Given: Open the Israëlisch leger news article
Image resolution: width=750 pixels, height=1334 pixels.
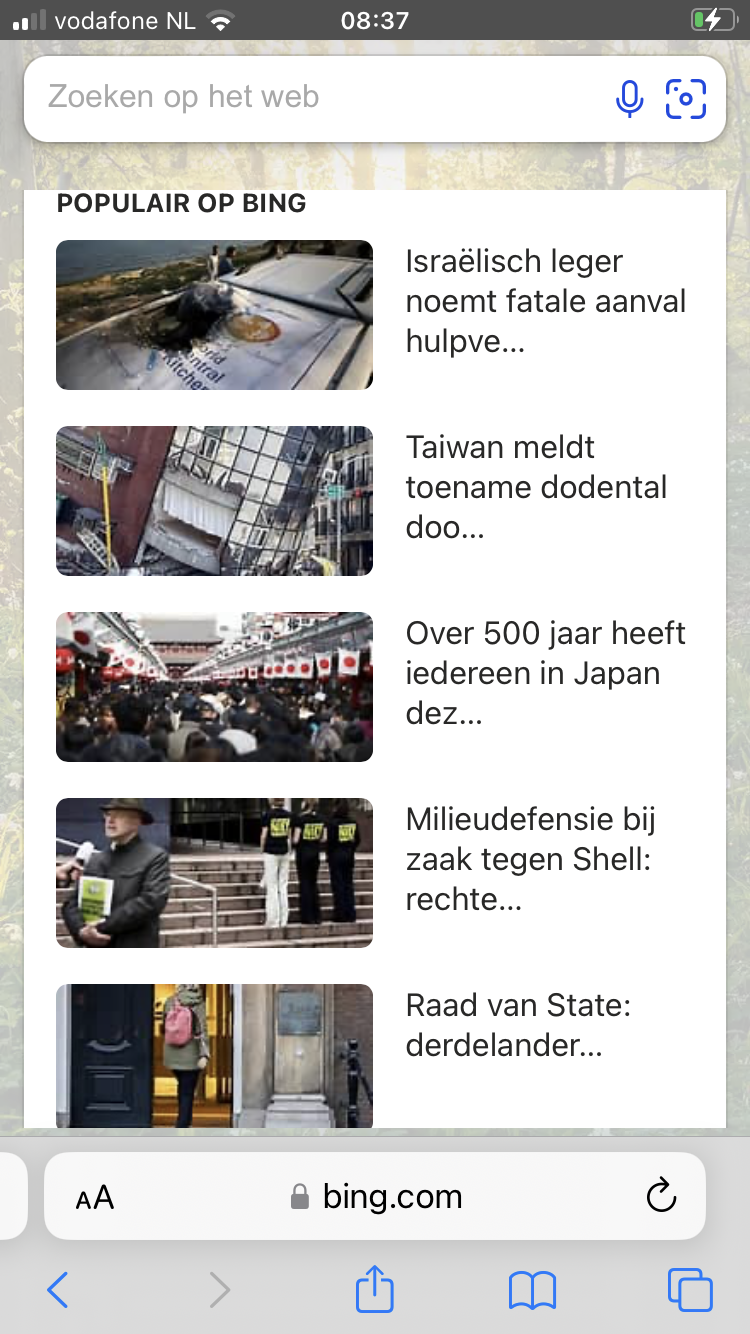Looking at the screenshot, I should 545,301.
